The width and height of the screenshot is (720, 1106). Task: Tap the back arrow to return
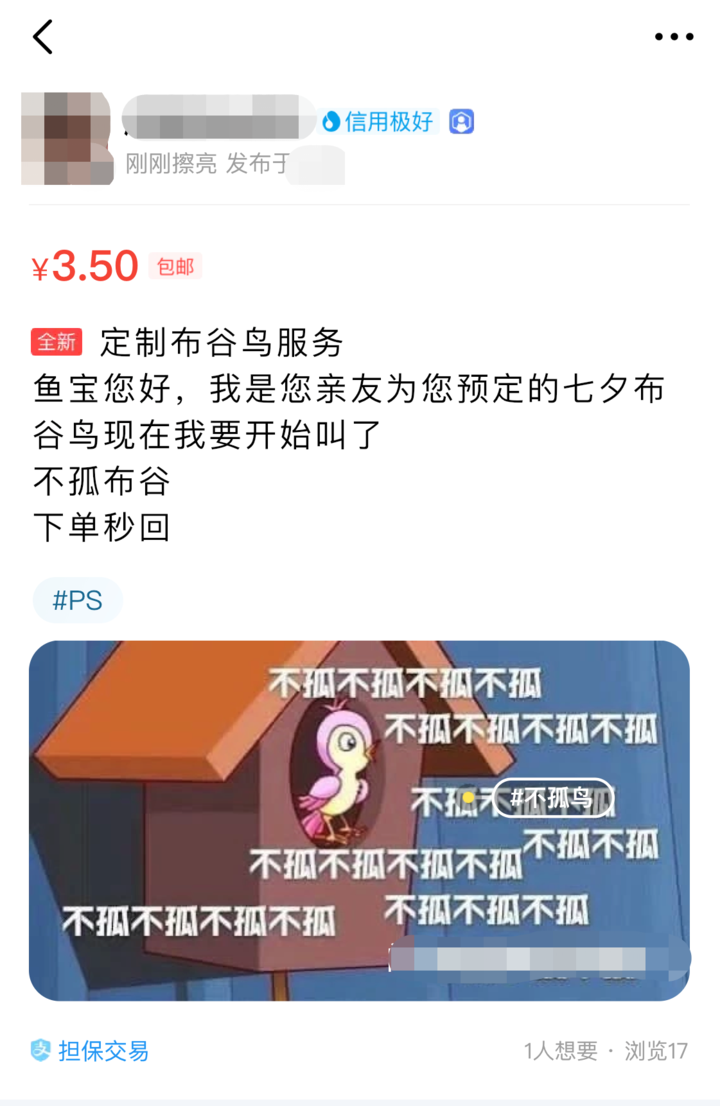coord(42,36)
